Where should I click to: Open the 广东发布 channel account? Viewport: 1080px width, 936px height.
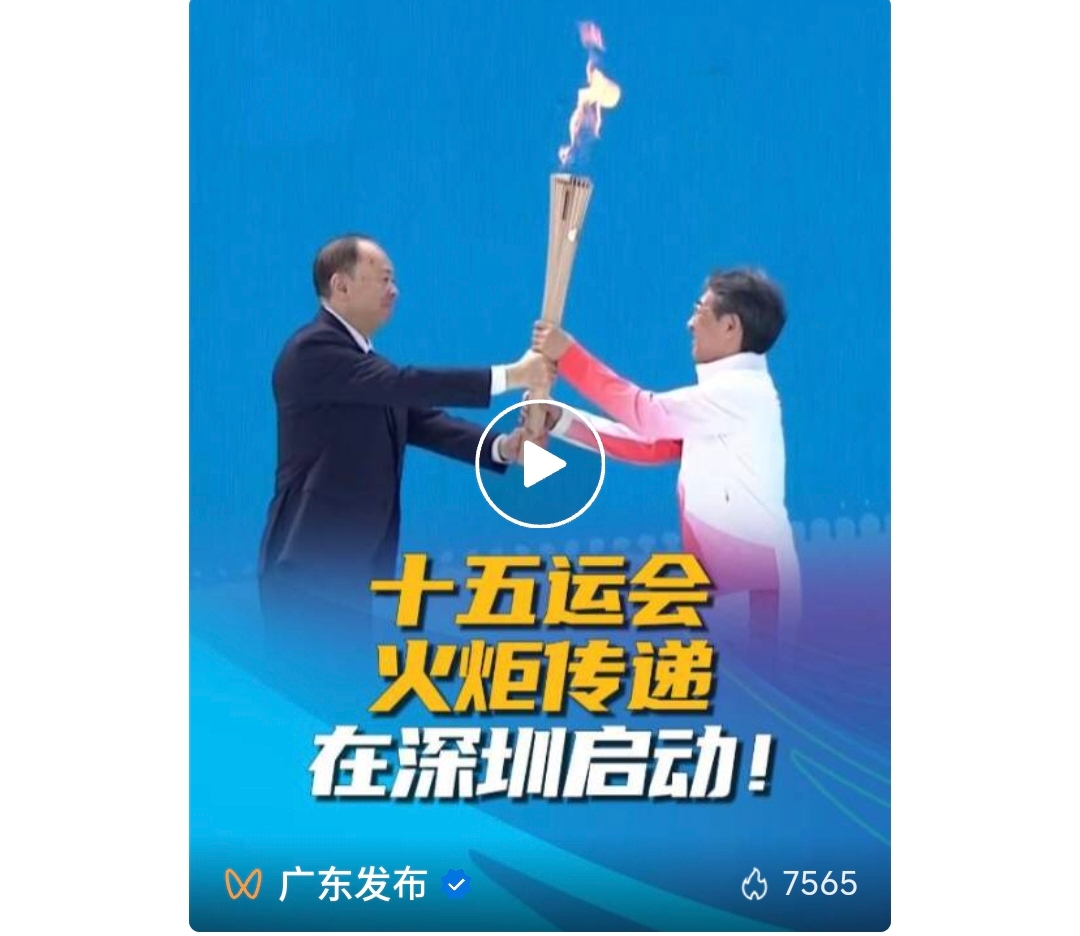click(x=352, y=884)
